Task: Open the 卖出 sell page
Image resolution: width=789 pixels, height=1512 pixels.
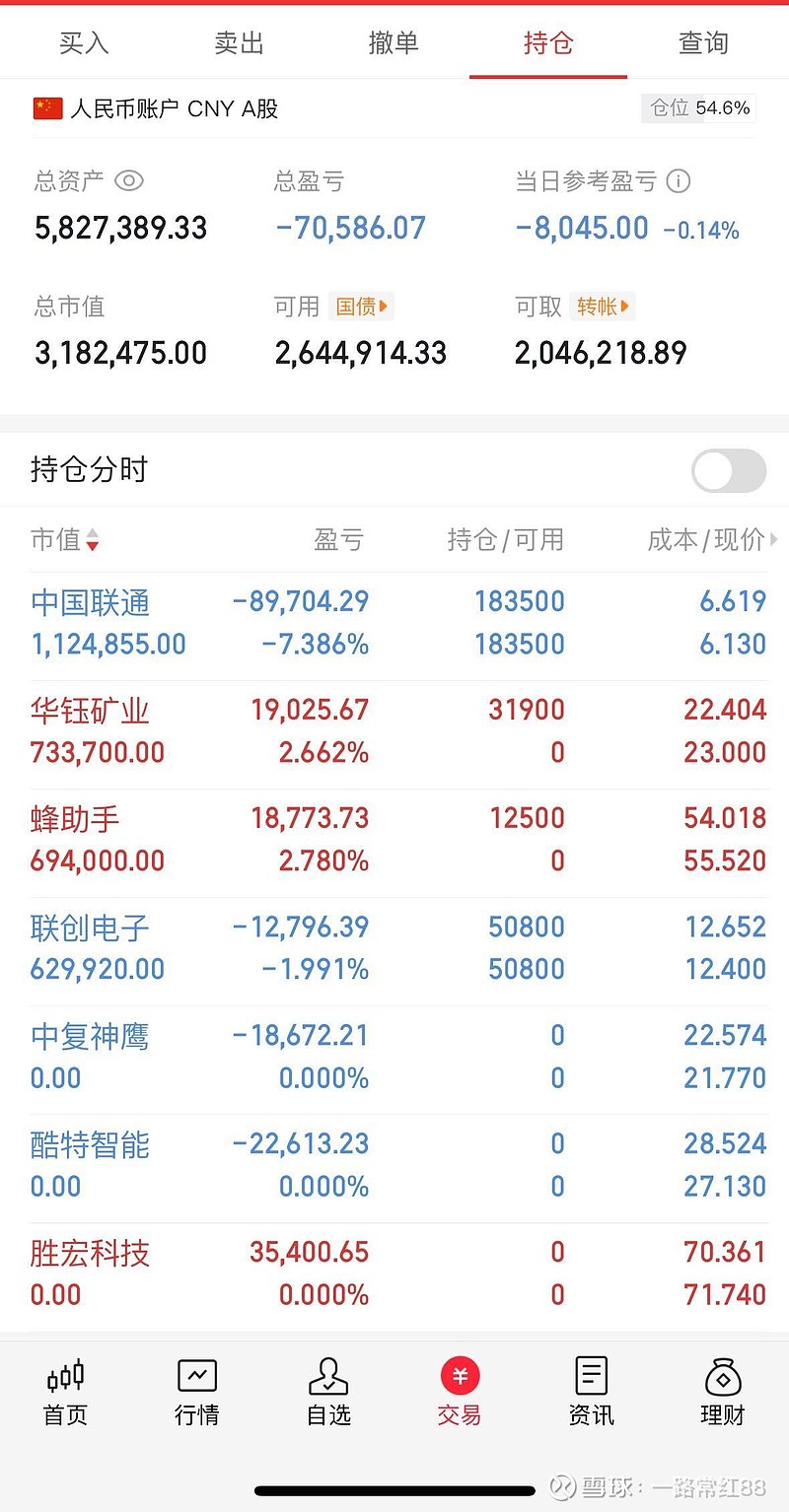Action: click(x=238, y=42)
